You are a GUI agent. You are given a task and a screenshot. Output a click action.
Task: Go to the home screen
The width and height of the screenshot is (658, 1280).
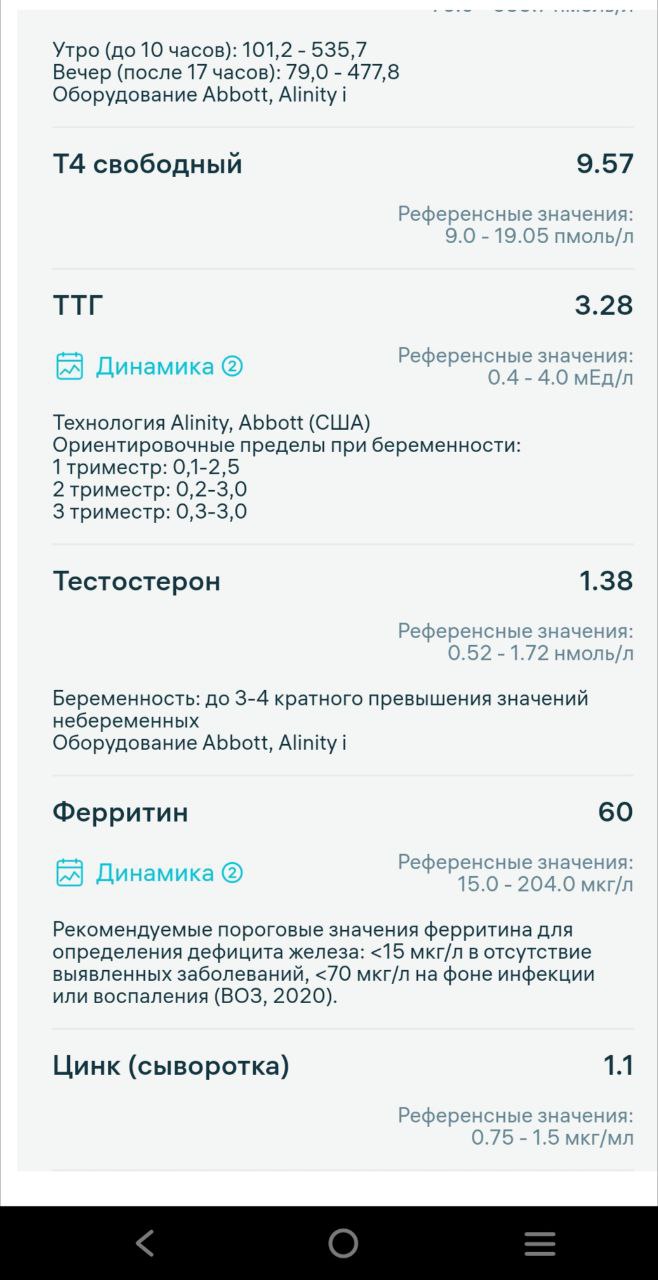(343, 1243)
